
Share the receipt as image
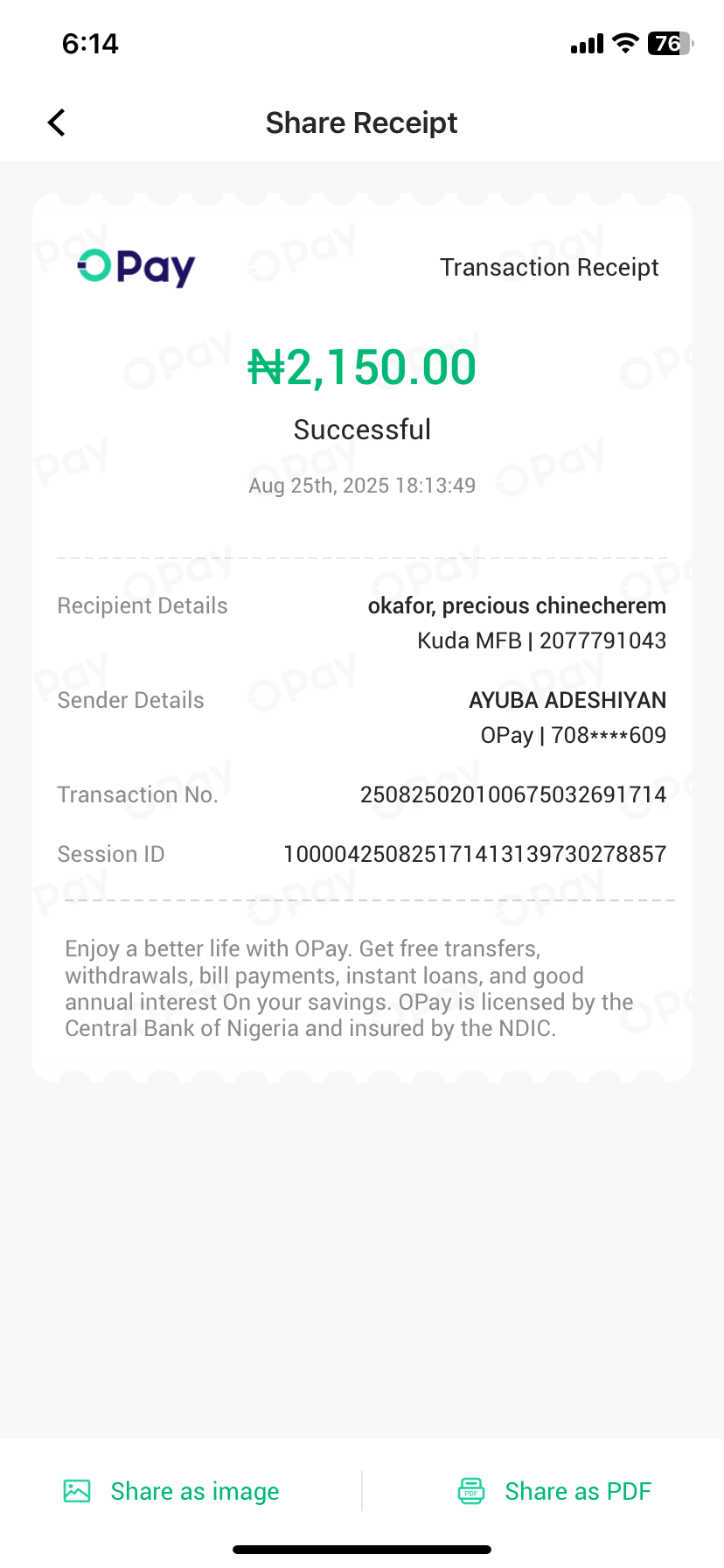171,1491
